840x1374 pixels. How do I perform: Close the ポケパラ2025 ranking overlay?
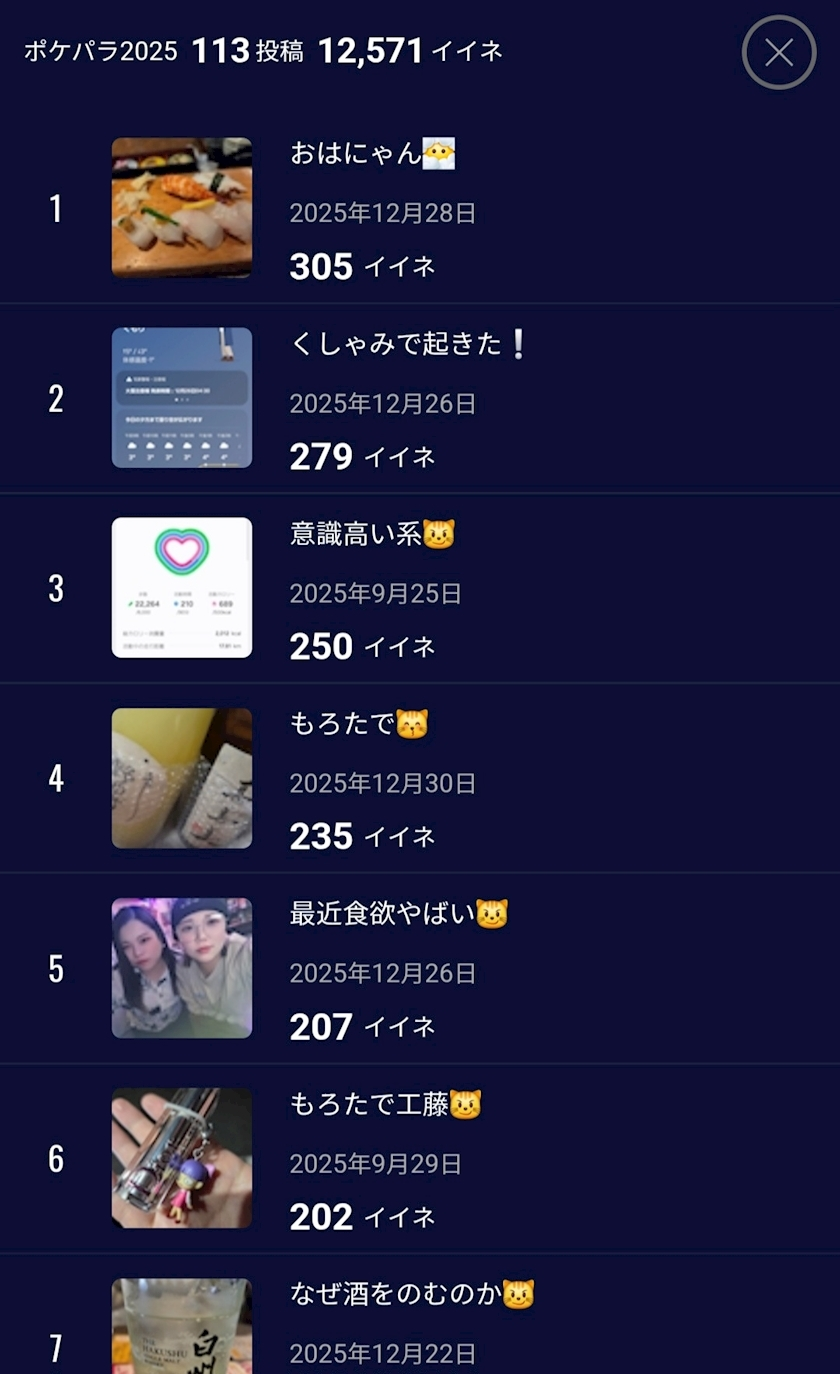778,53
